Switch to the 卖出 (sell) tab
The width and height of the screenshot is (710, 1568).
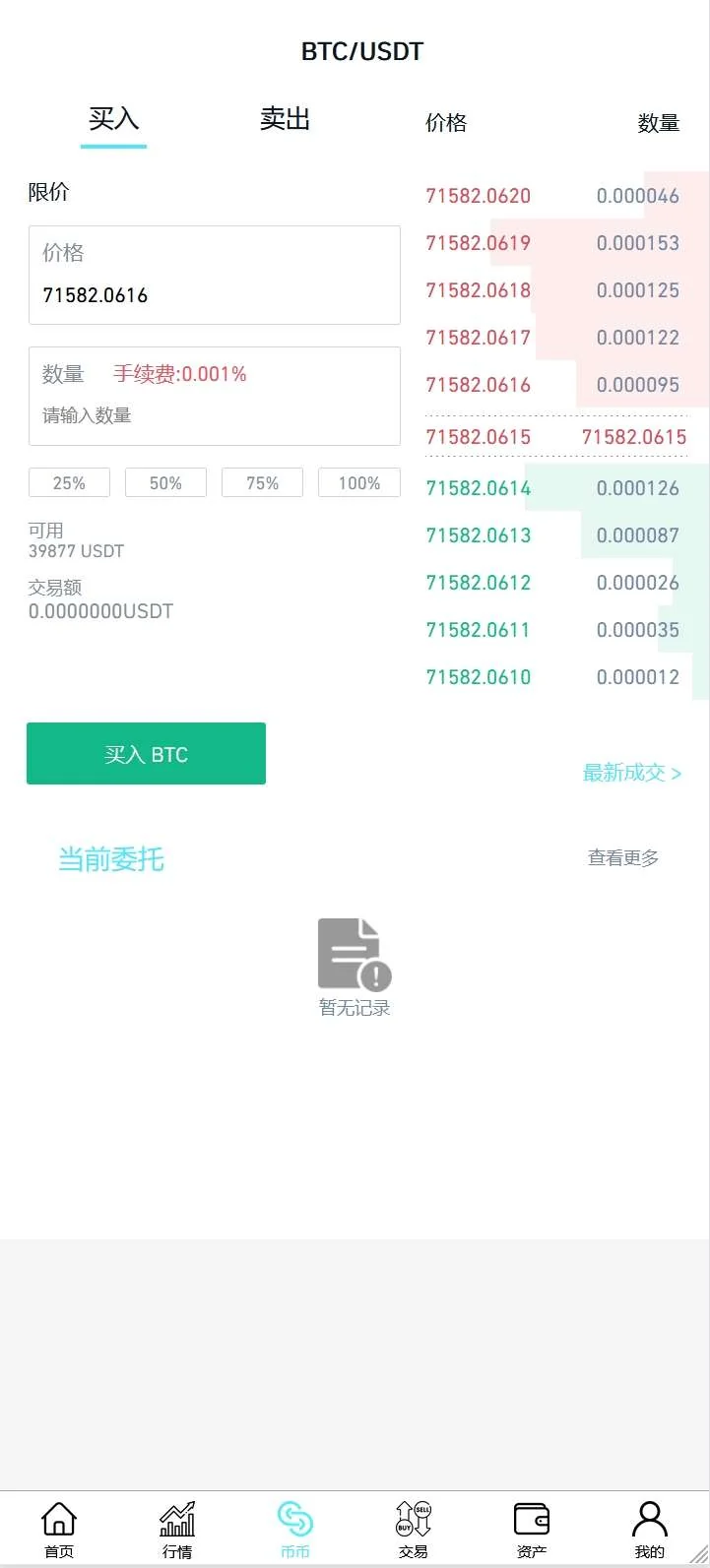(x=285, y=119)
